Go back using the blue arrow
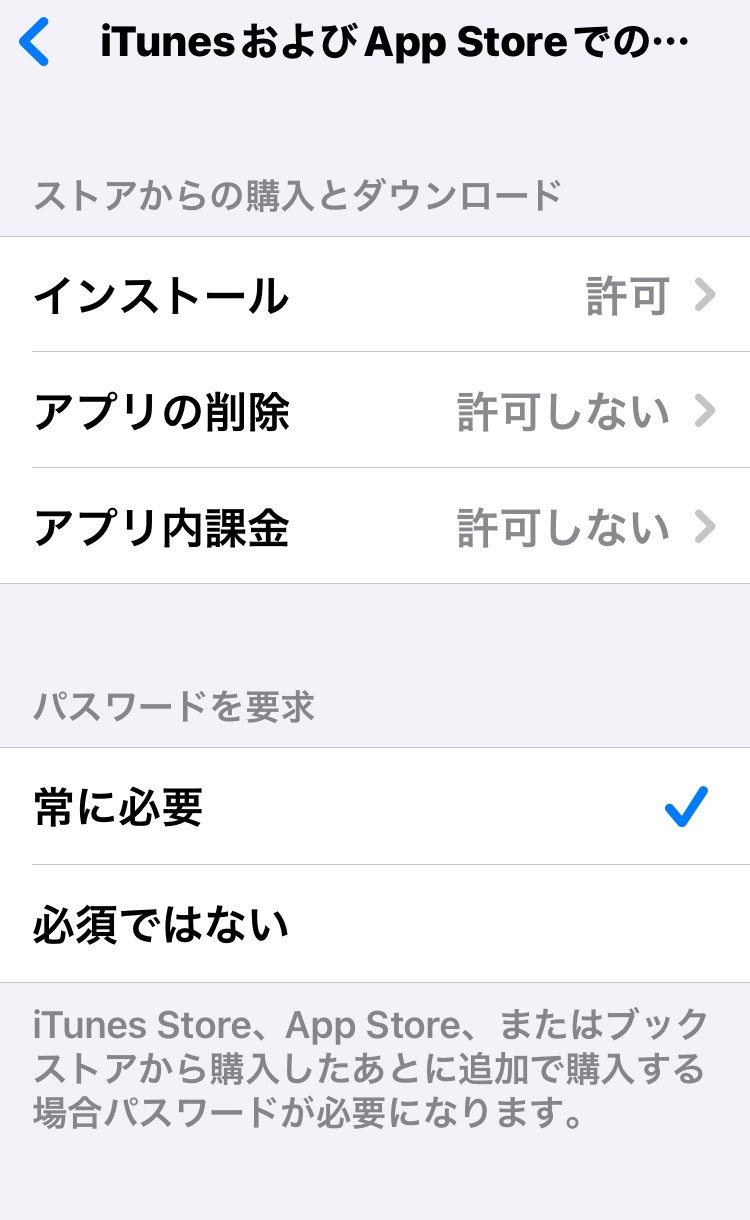Screen dimensions: 750x1220 tap(35, 44)
